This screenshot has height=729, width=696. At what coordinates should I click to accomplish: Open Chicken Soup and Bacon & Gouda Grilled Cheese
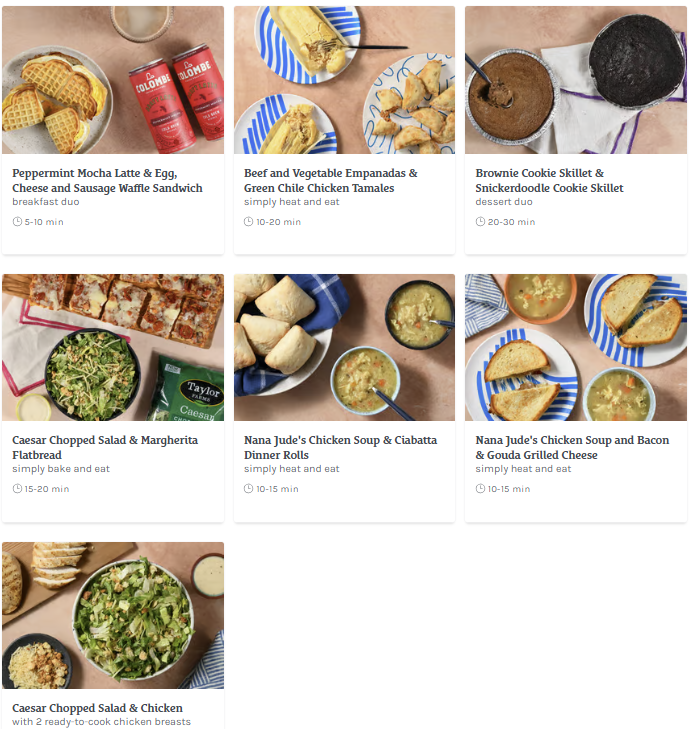tap(576, 397)
